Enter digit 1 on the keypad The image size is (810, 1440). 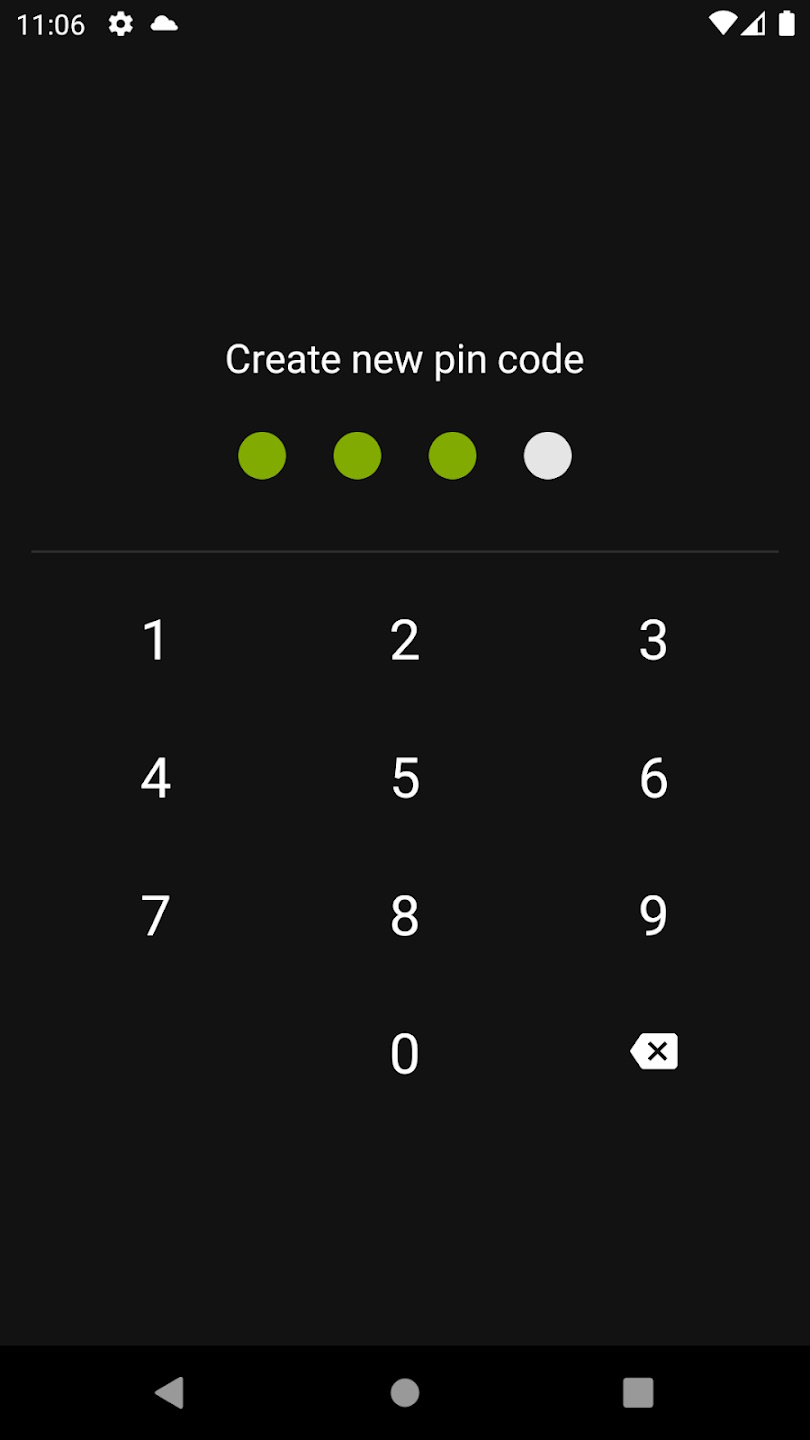[155, 640]
